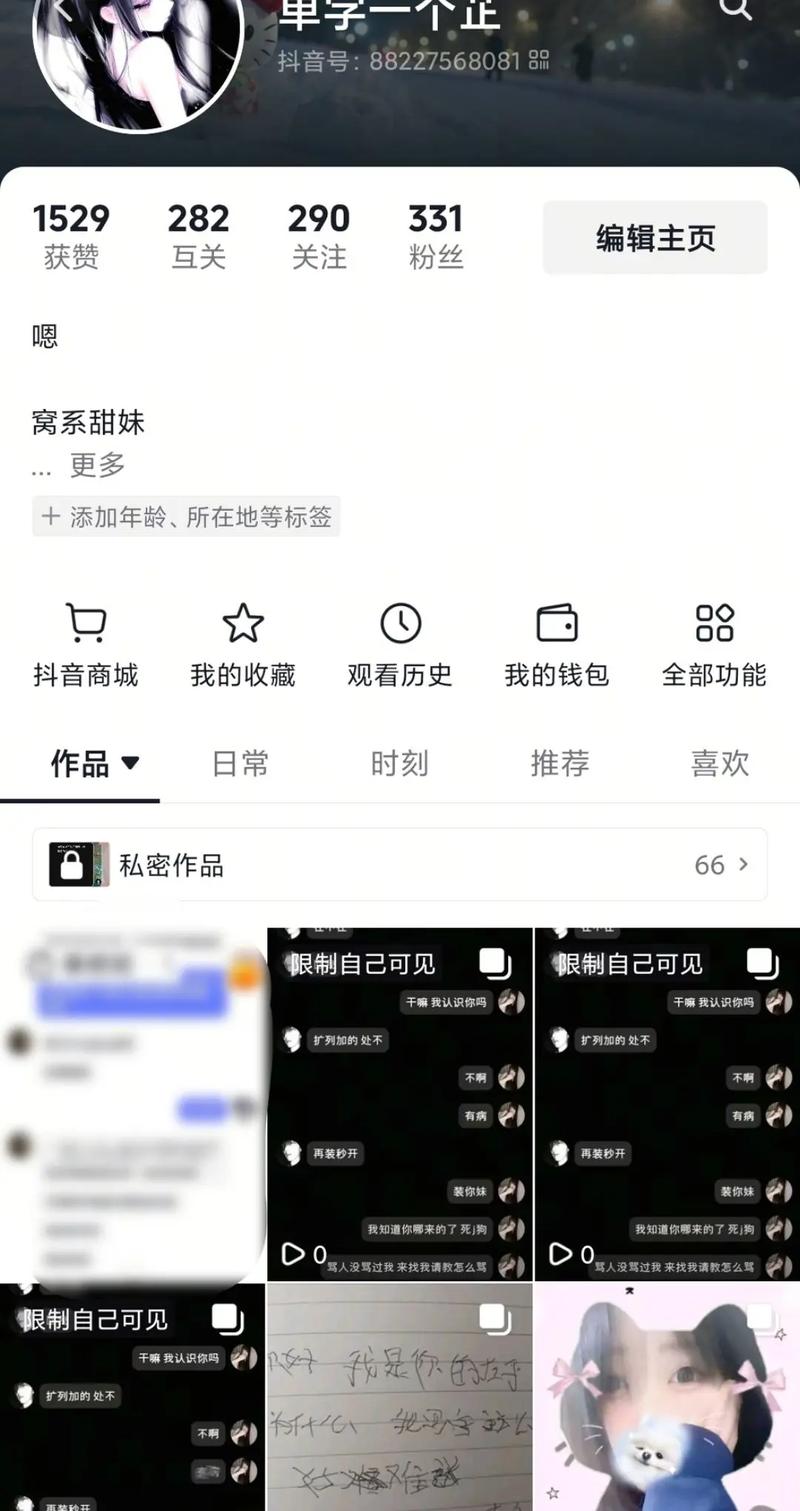Open the 编辑主页 edit profile button
Screen dimensions: 800x1511
(x=655, y=238)
